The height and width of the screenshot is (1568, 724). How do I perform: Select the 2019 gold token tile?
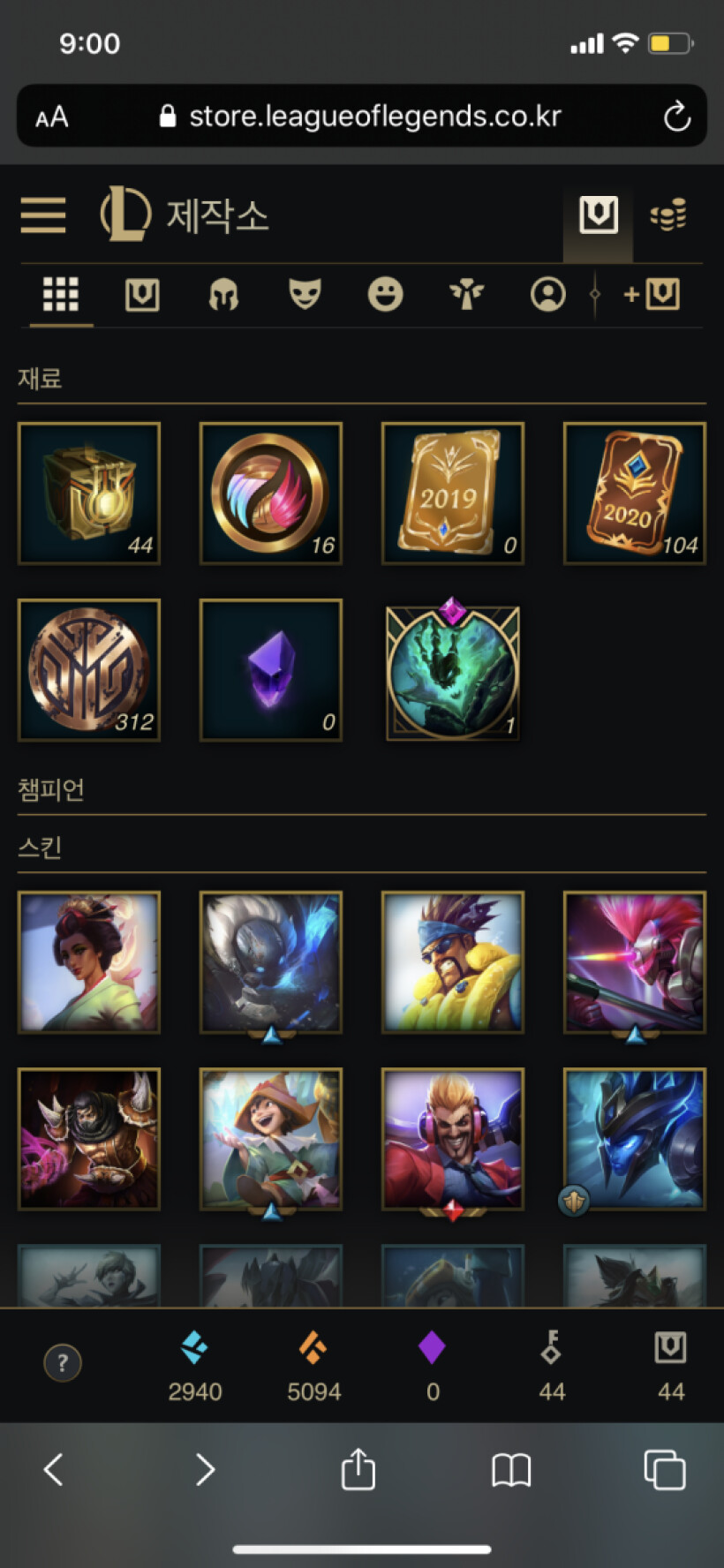click(452, 493)
